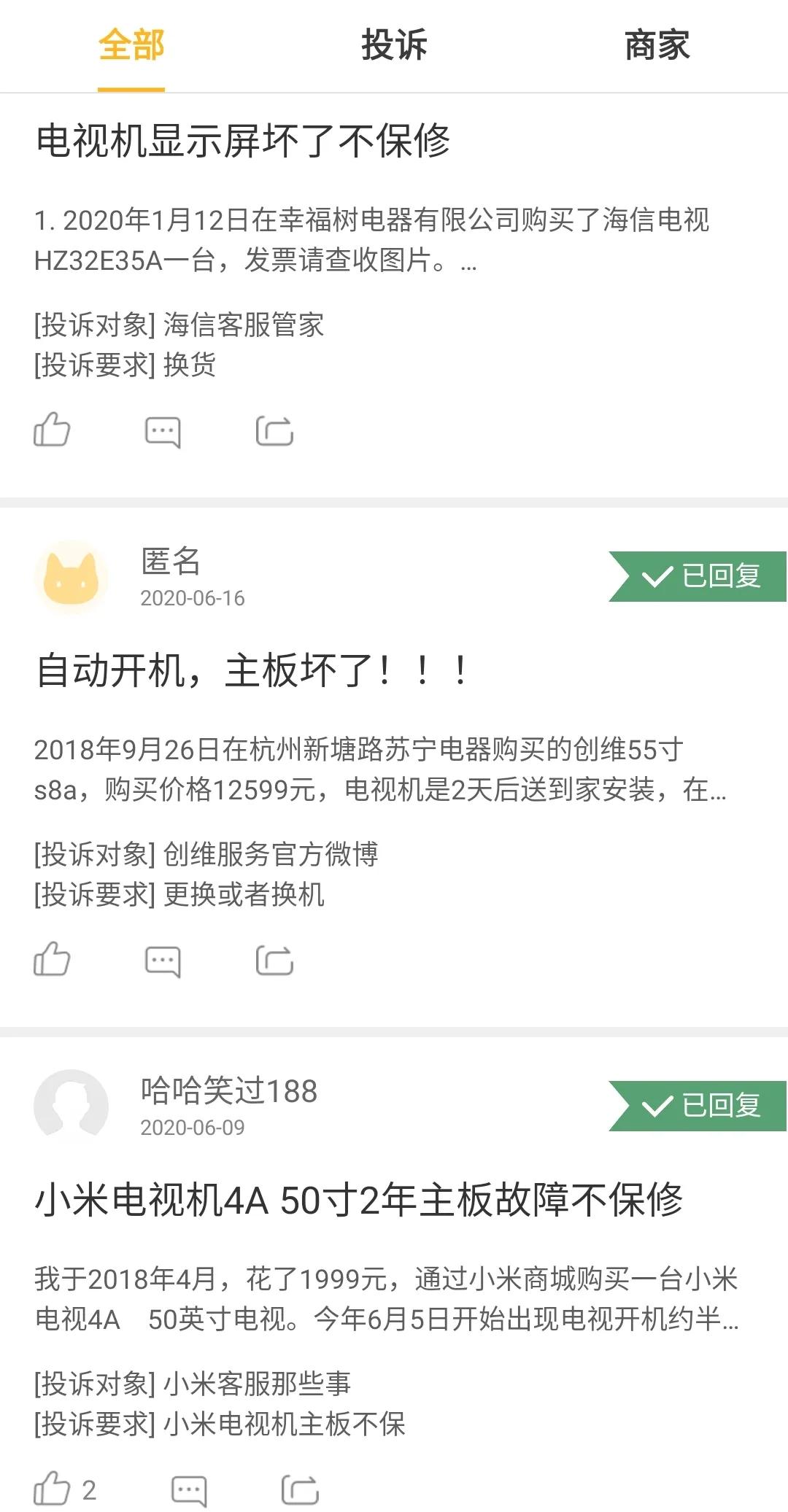This screenshot has height=1512, width=788.
Task: Like the 电视机显示屏坏了不保修 complaint
Action: tap(51, 432)
